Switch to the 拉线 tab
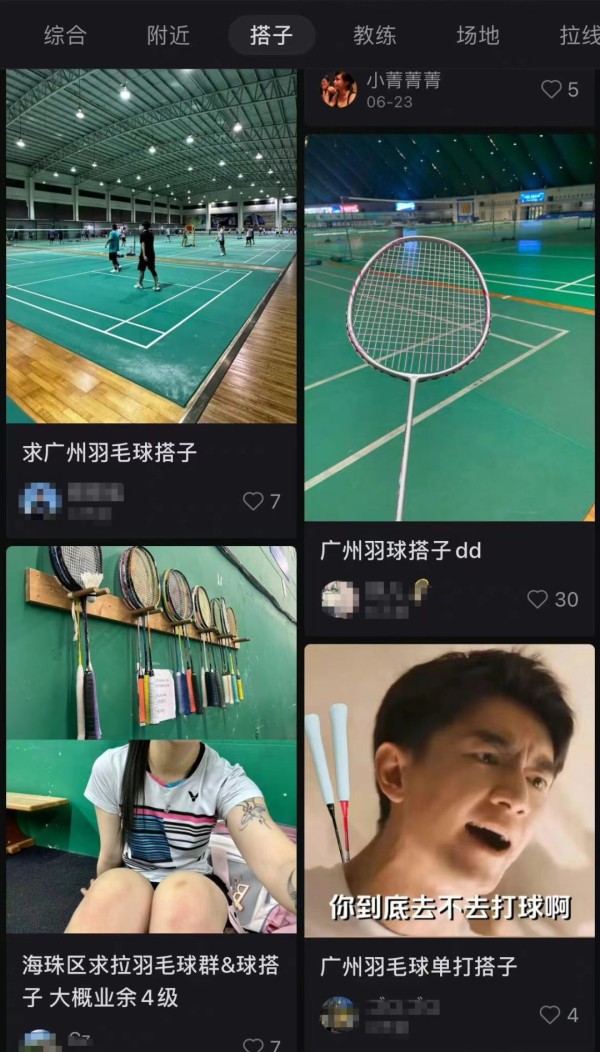 pos(578,36)
